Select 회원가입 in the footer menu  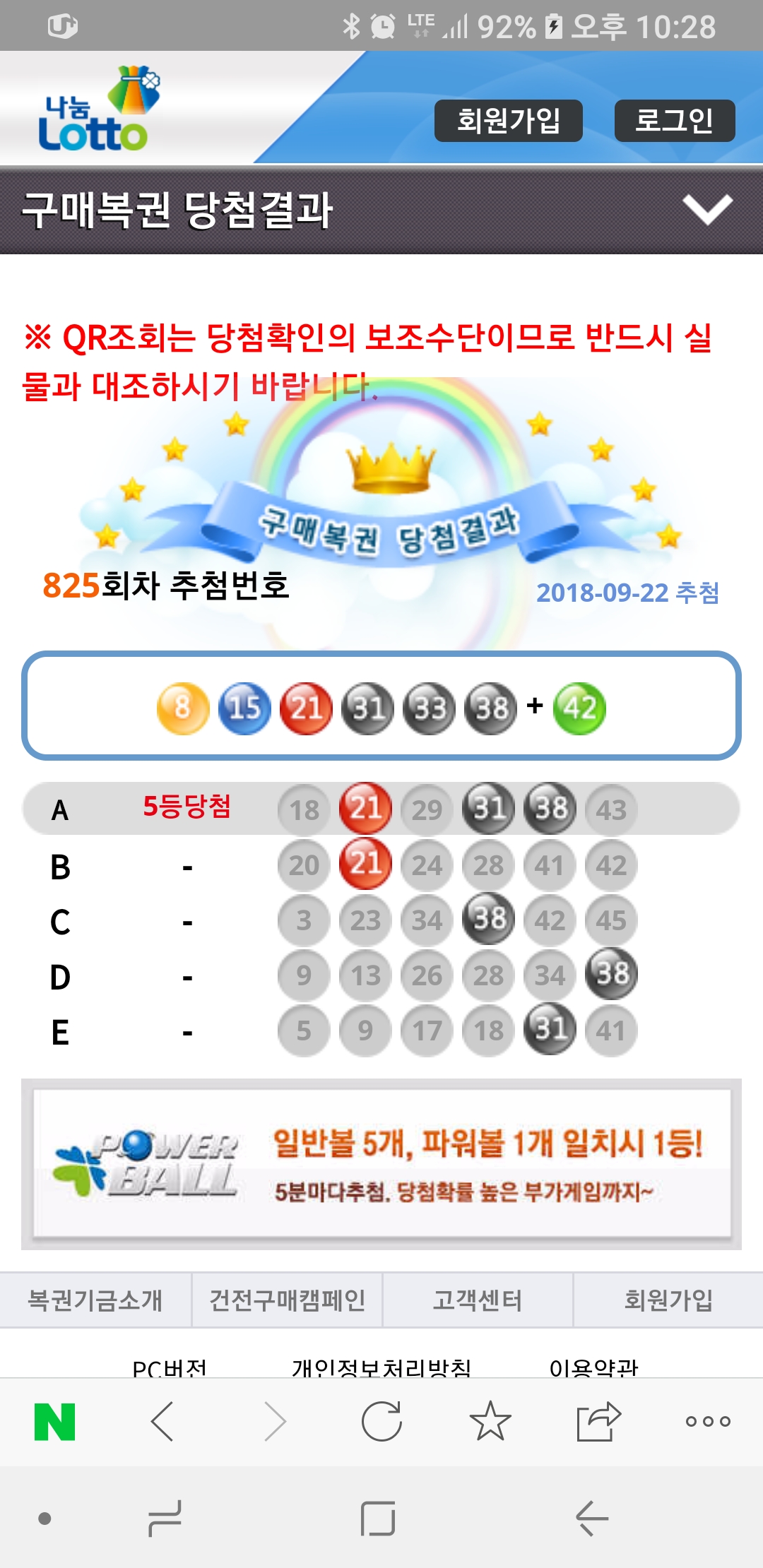[668, 1300]
